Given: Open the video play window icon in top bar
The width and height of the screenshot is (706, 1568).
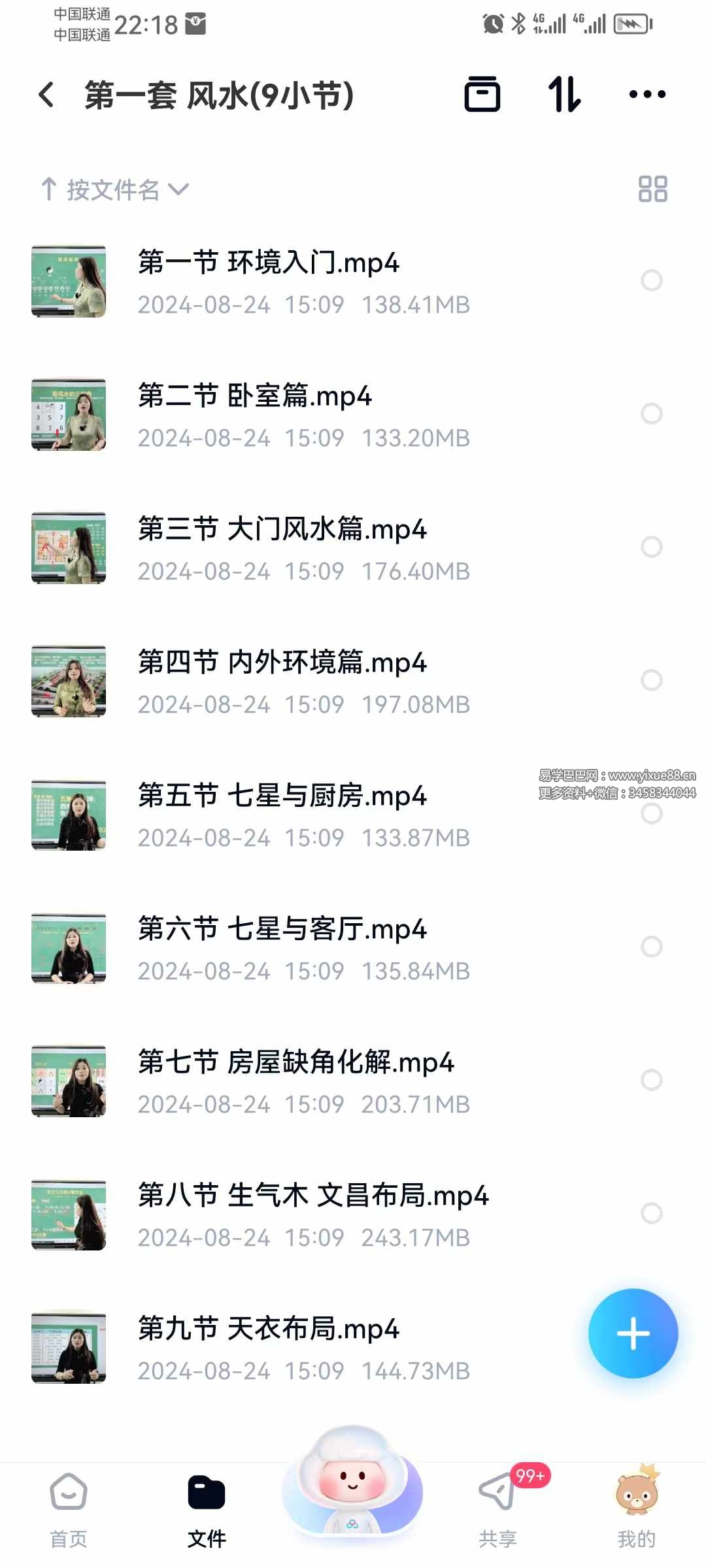Looking at the screenshot, I should tap(483, 94).
